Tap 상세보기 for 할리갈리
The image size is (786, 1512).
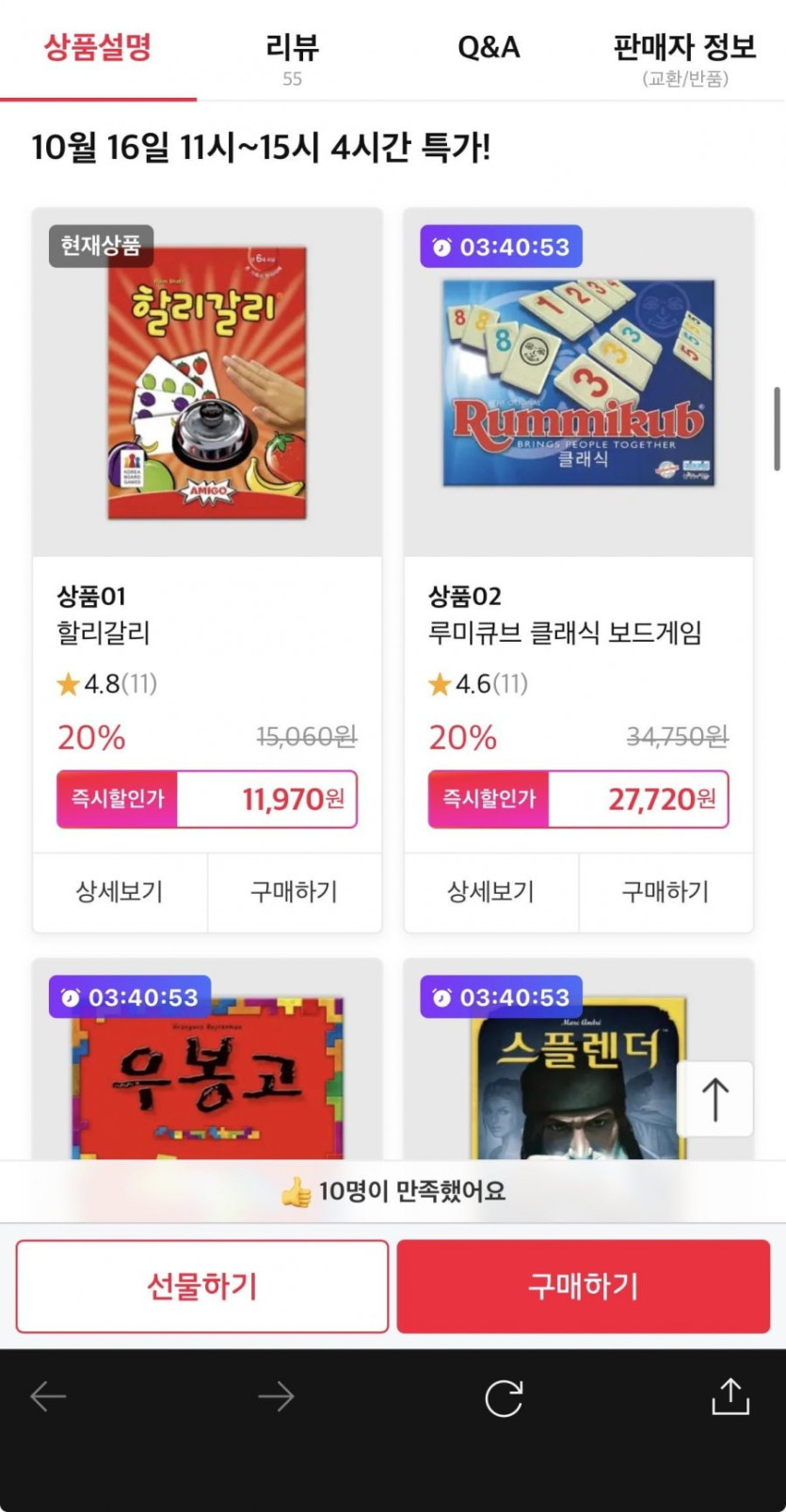point(120,891)
